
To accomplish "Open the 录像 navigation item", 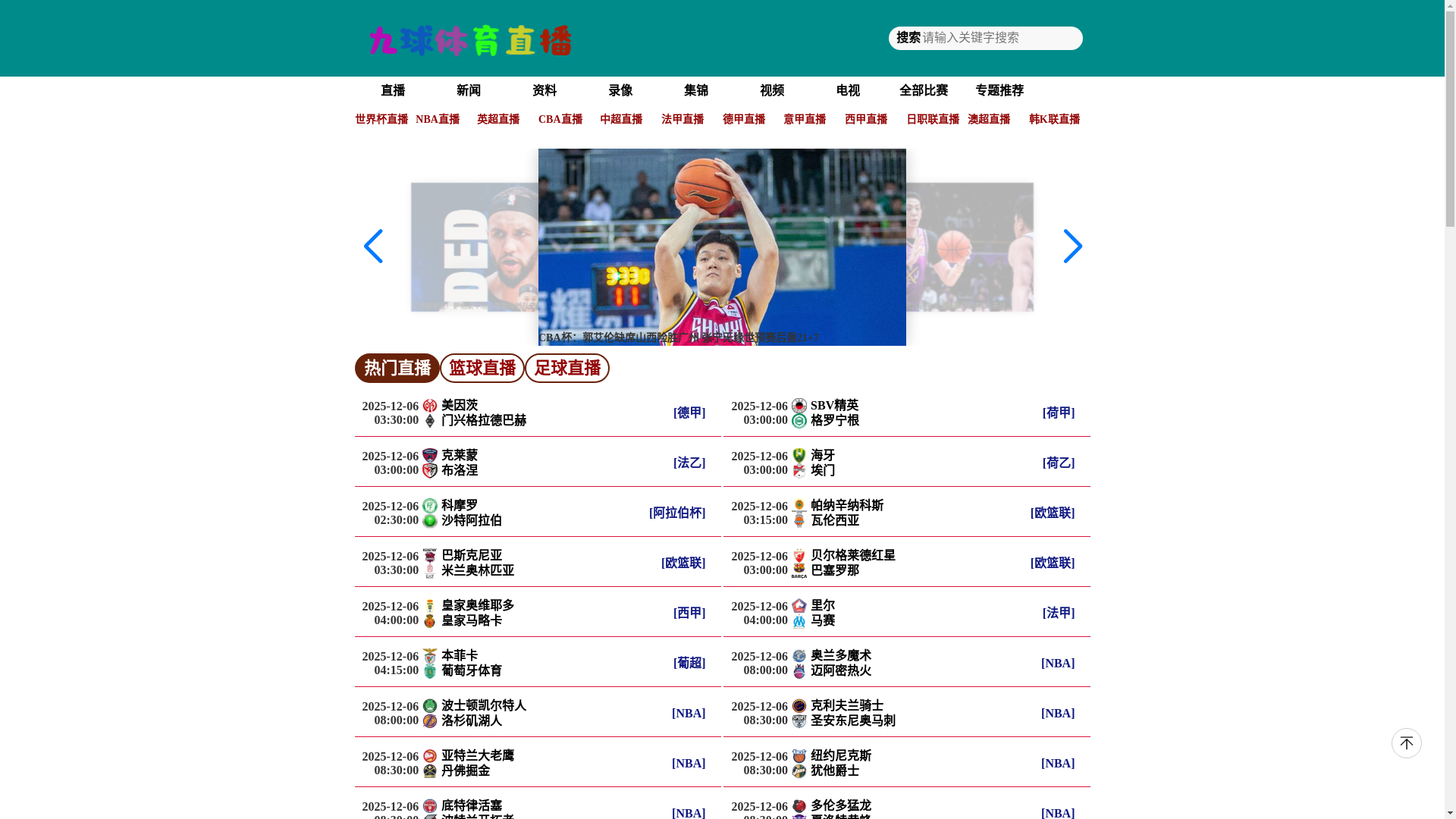I will pyautogui.click(x=620, y=91).
